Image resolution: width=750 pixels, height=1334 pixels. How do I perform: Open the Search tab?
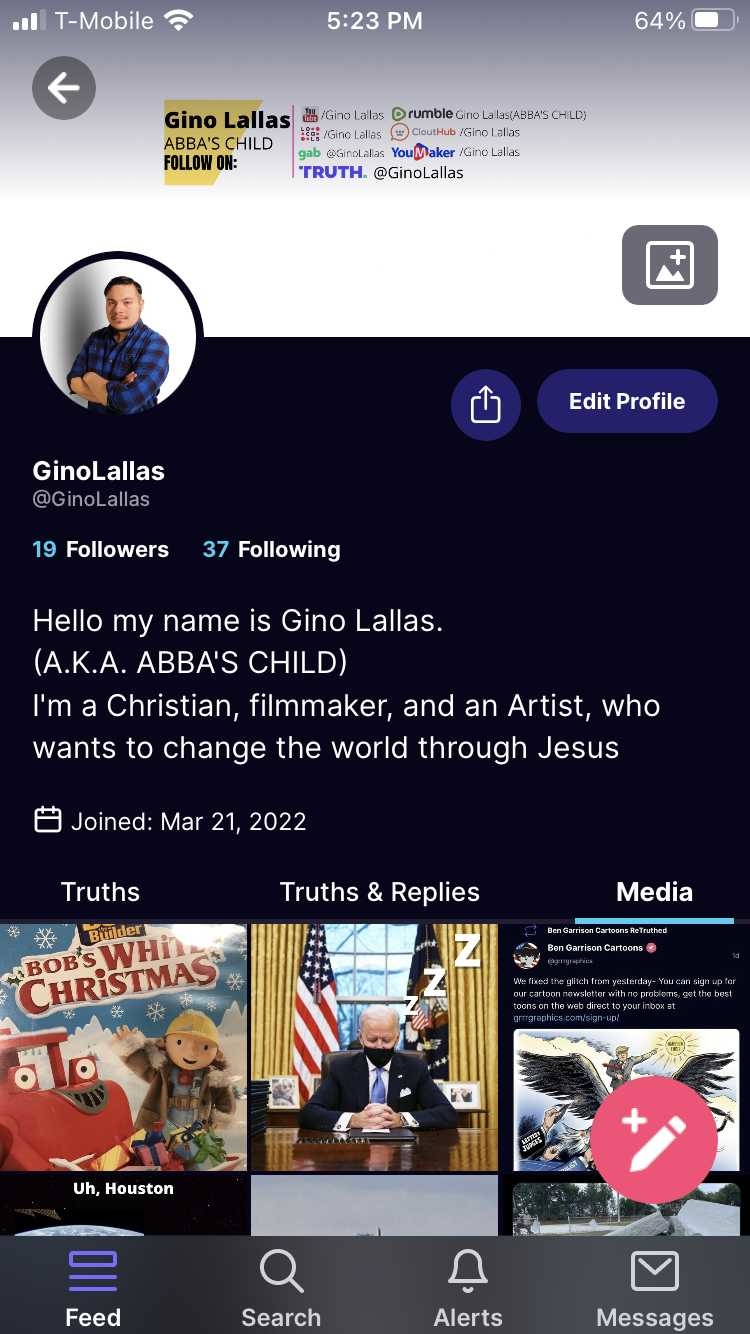click(281, 1289)
